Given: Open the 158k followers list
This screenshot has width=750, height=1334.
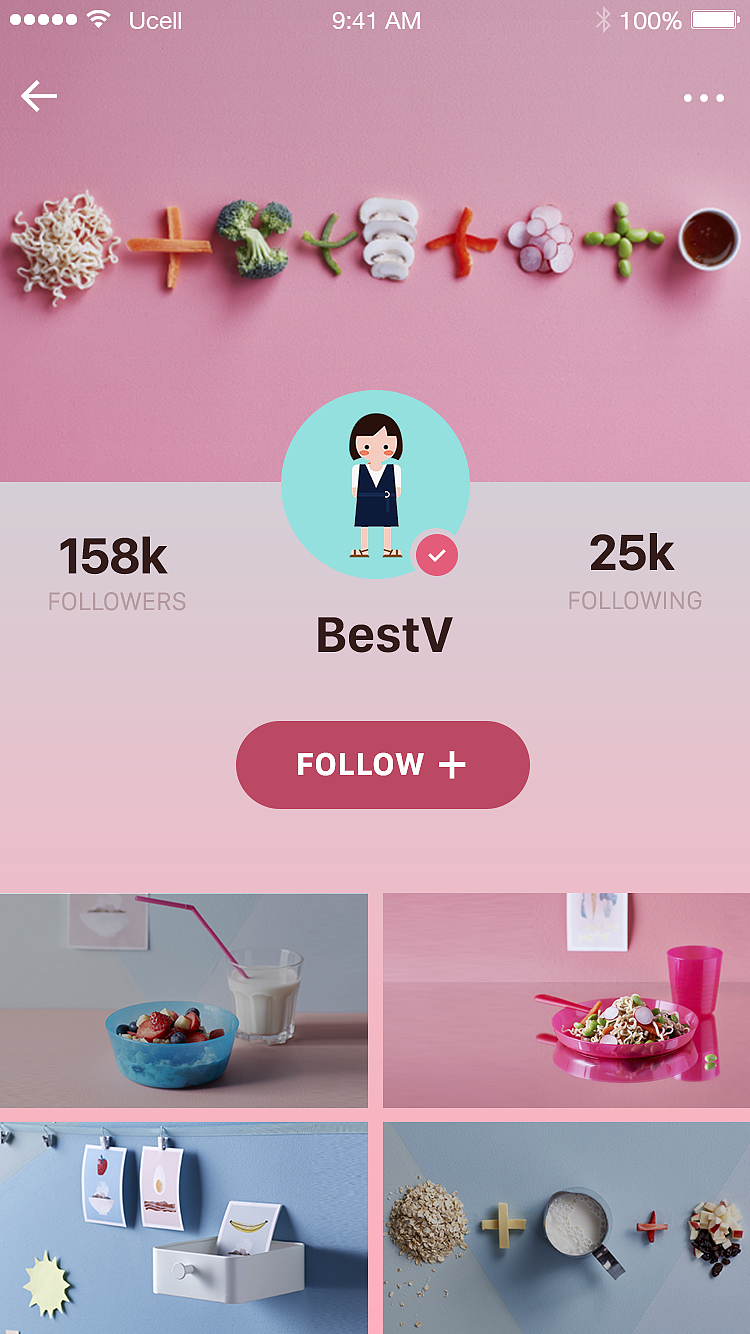Looking at the screenshot, I should click(116, 572).
